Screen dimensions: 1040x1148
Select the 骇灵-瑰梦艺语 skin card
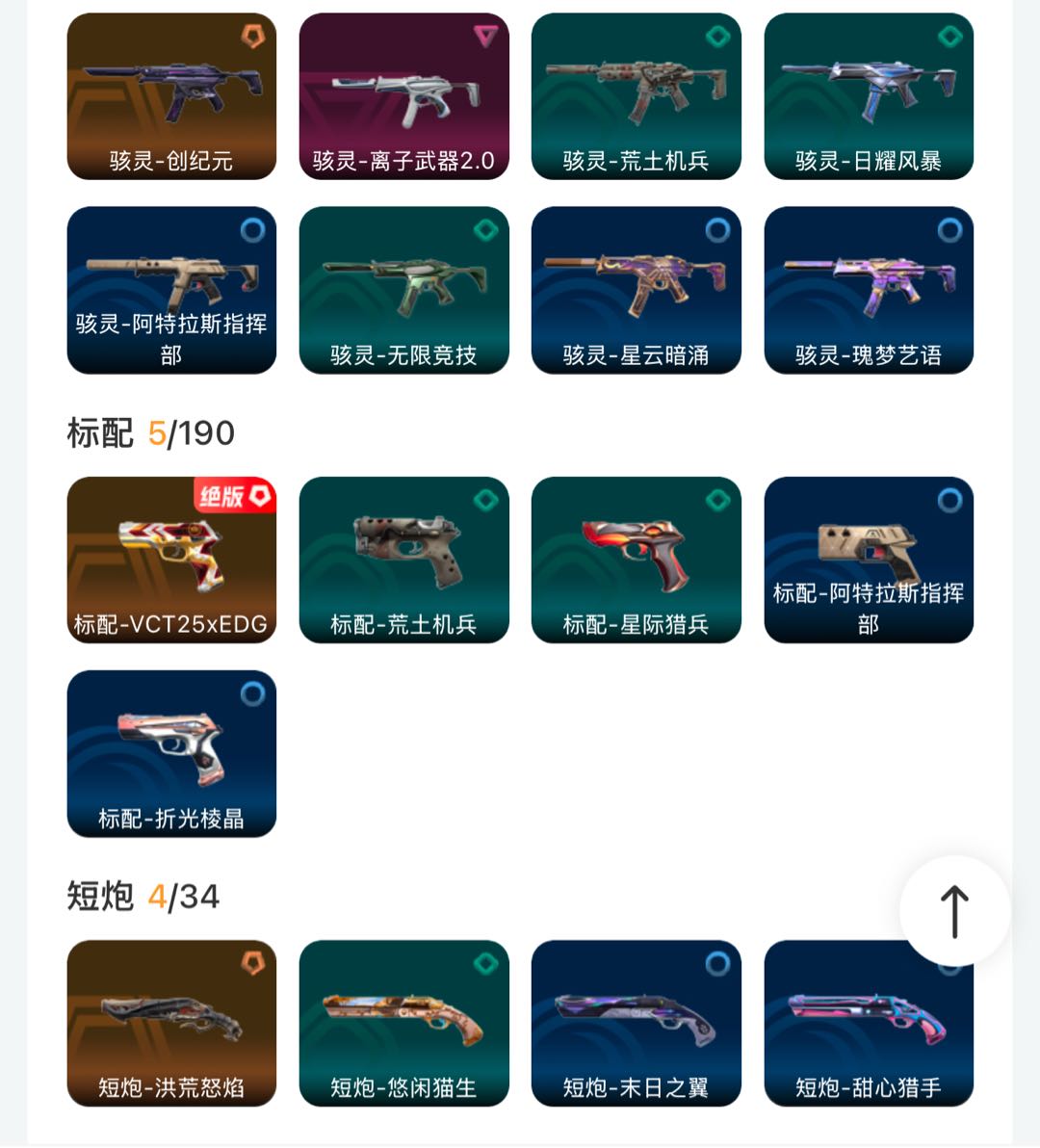869,290
